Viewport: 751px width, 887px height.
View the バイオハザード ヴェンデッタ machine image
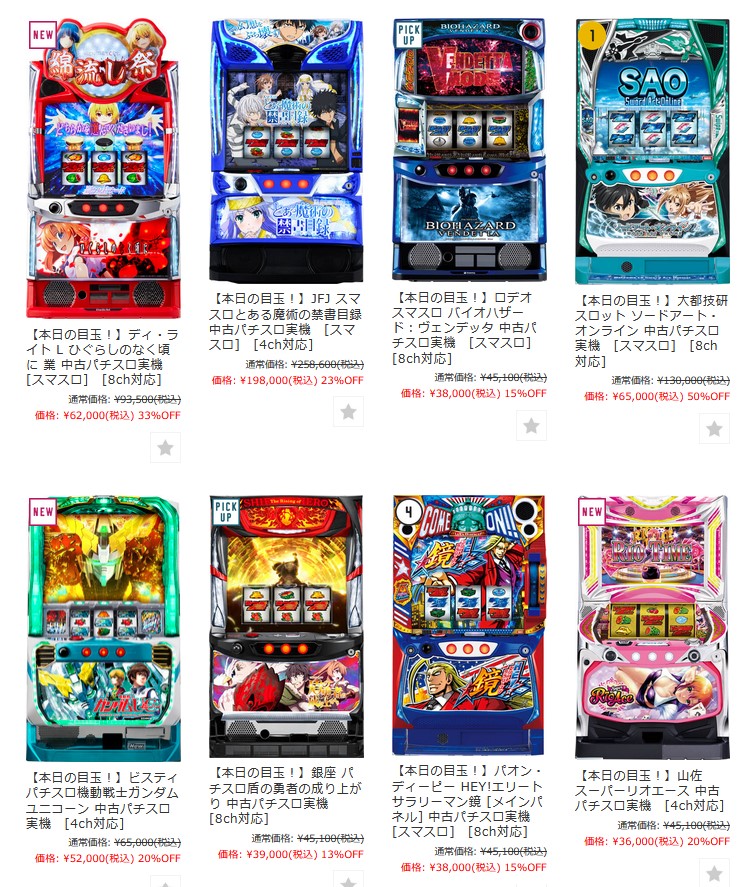coord(469,148)
